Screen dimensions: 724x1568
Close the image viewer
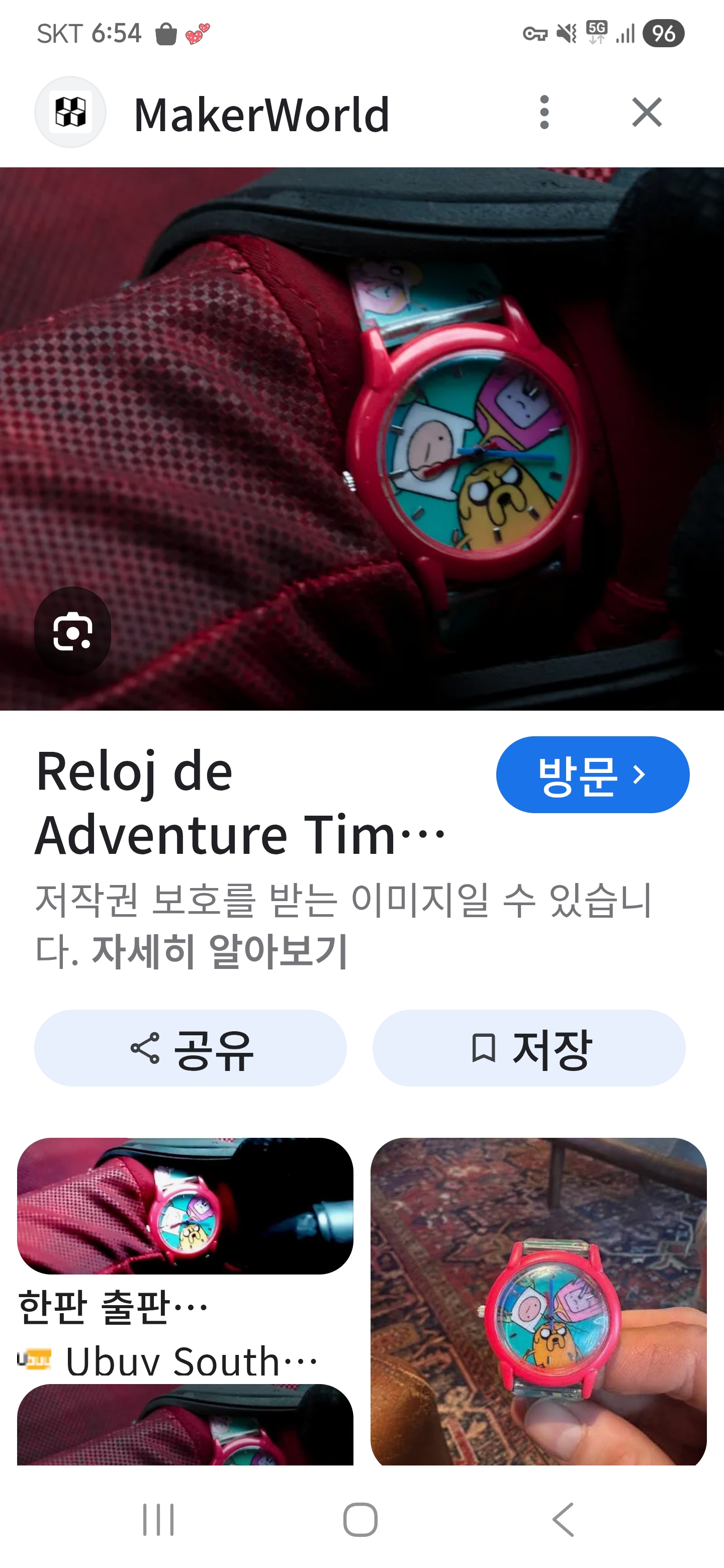click(x=646, y=113)
